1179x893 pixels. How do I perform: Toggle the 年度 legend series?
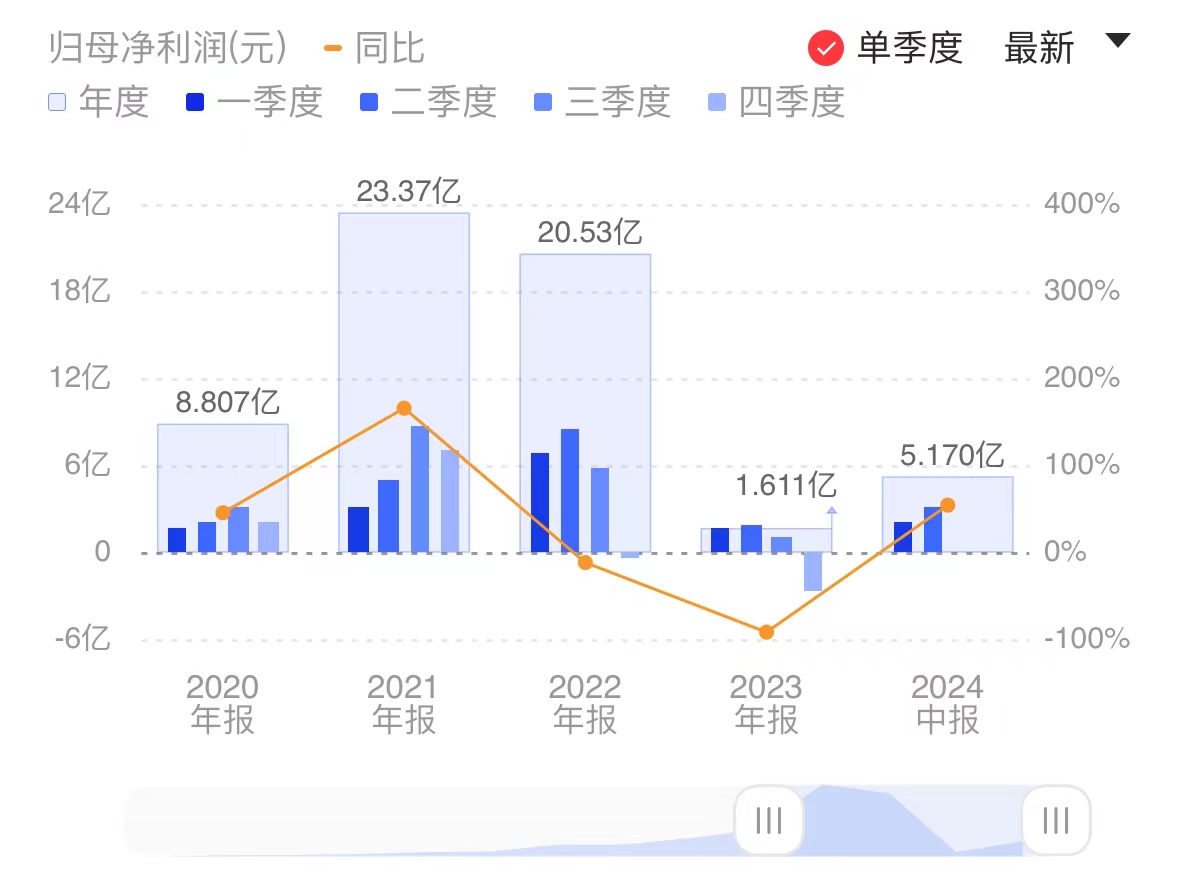tap(98, 102)
